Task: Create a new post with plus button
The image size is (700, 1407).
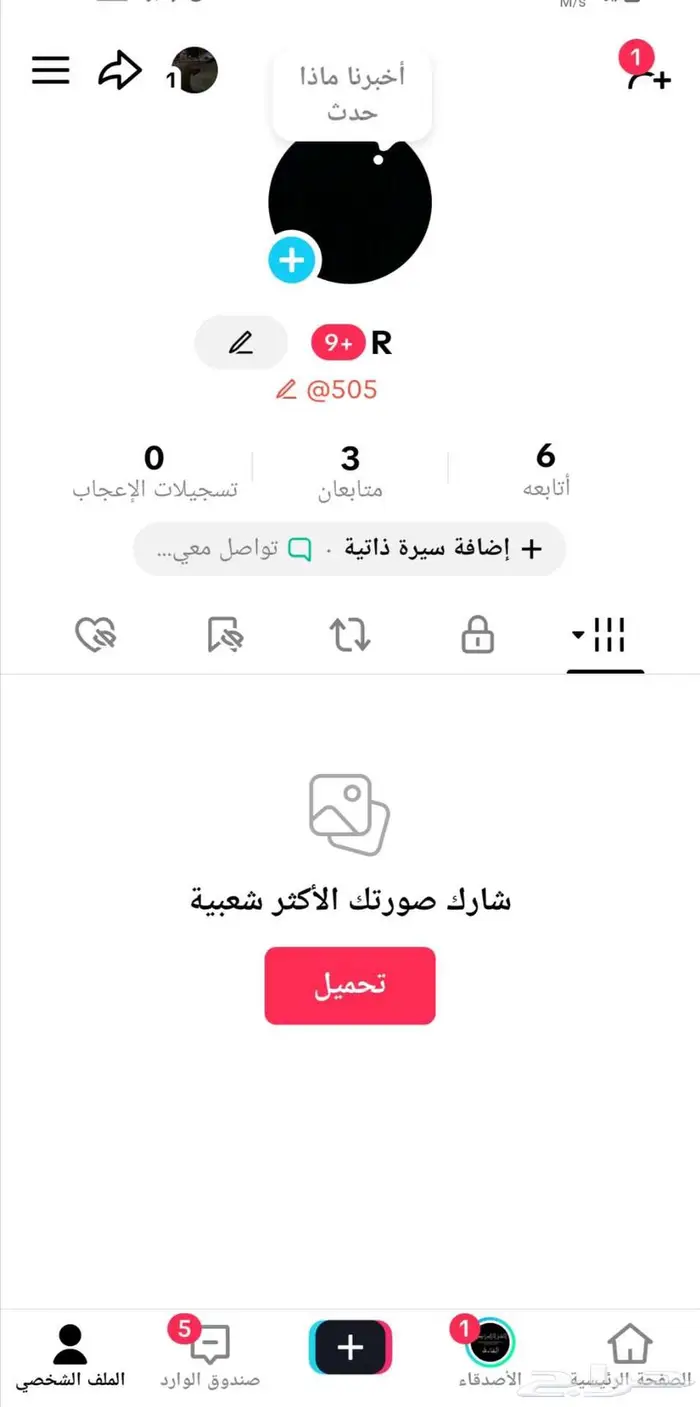Action: coord(350,1347)
